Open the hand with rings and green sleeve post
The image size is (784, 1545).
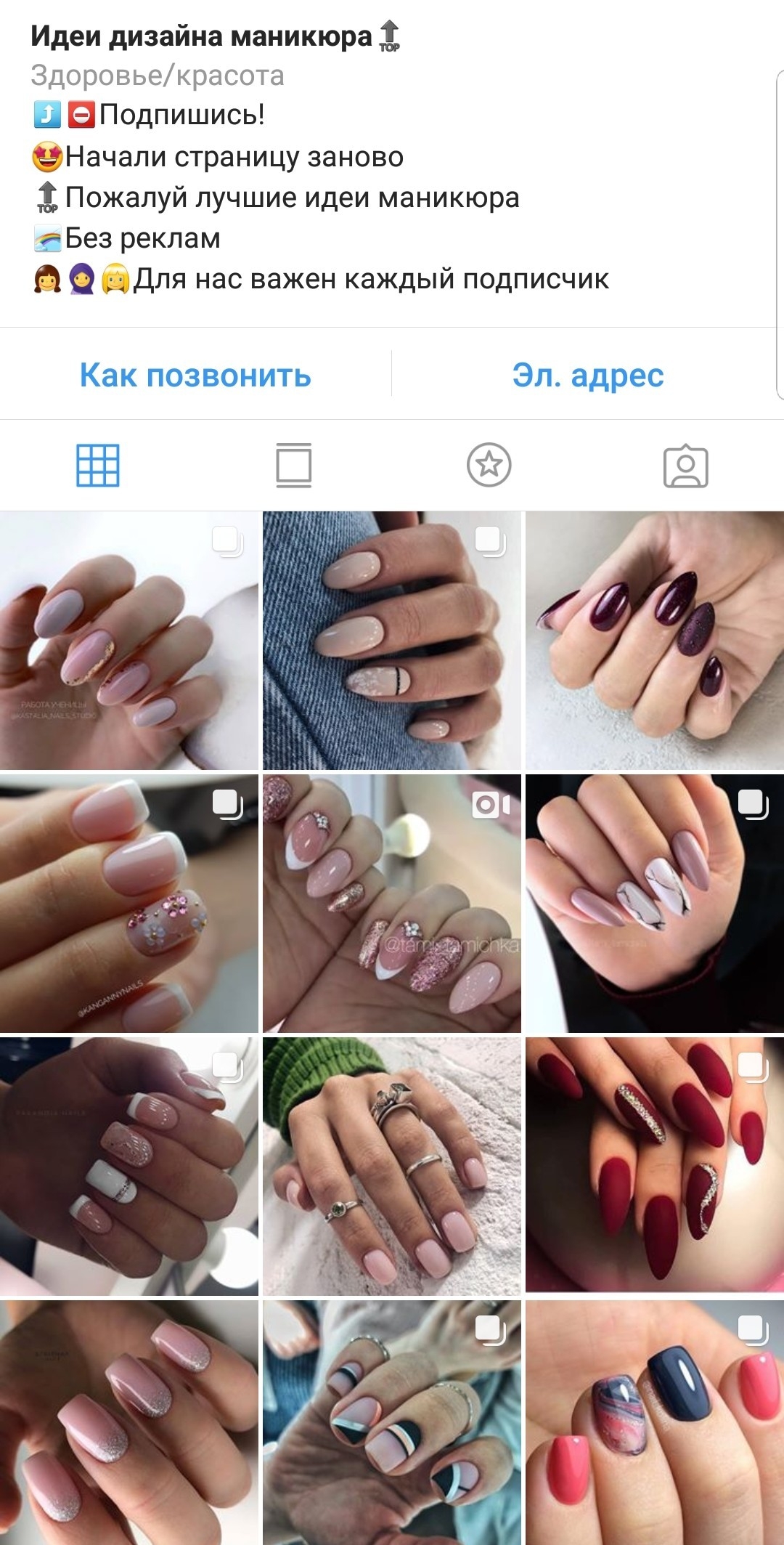392,1167
